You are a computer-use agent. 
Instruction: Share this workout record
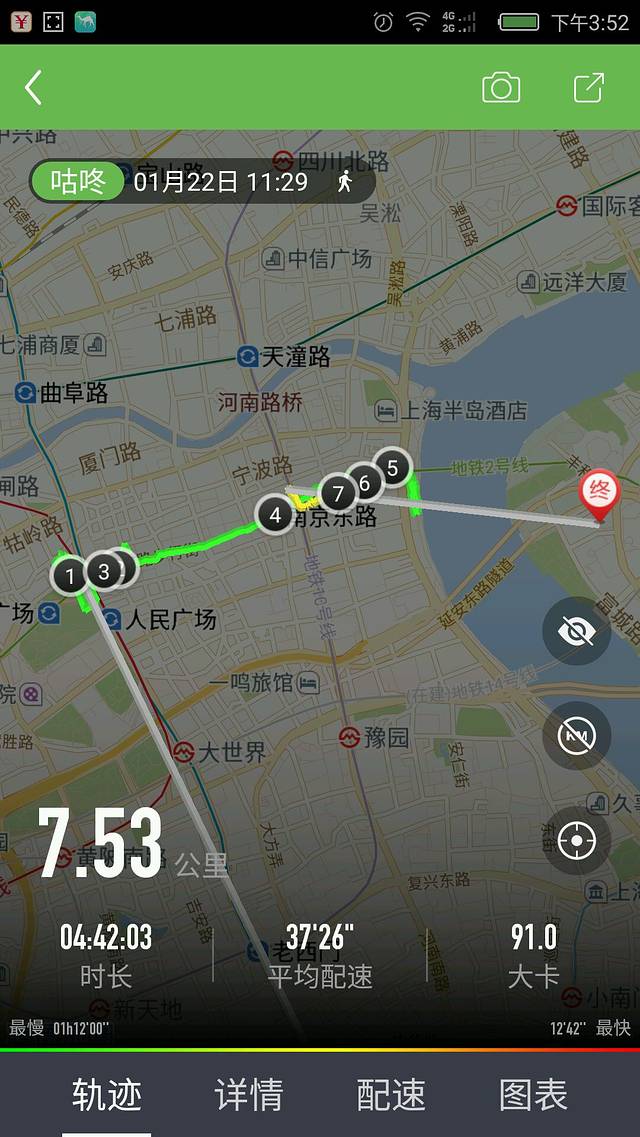tap(589, 88)
